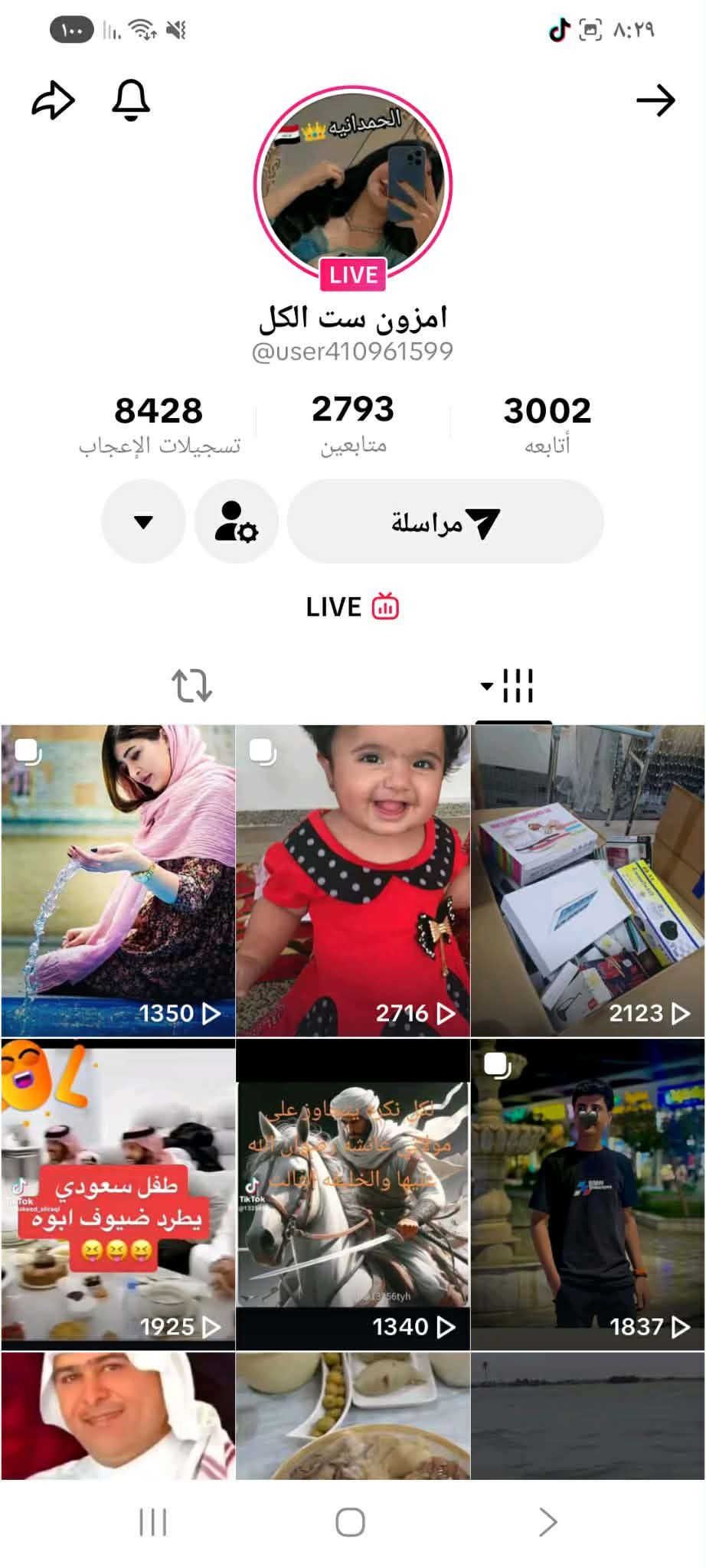The width and height of the screenshot is (706, 1568).
Task: Open the horseman video with 1340 views
Action: tap(353, 1194)
